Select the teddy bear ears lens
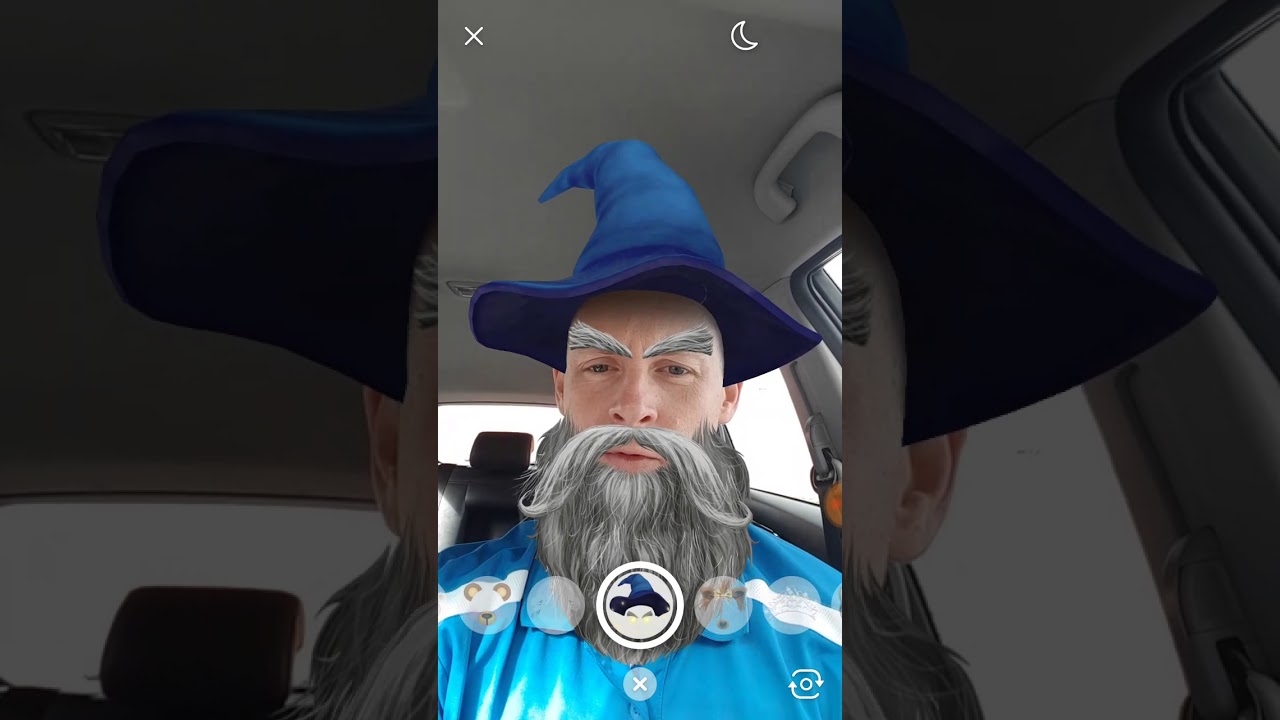This screenshot has width=1280, height=720. tap(487, 605)
